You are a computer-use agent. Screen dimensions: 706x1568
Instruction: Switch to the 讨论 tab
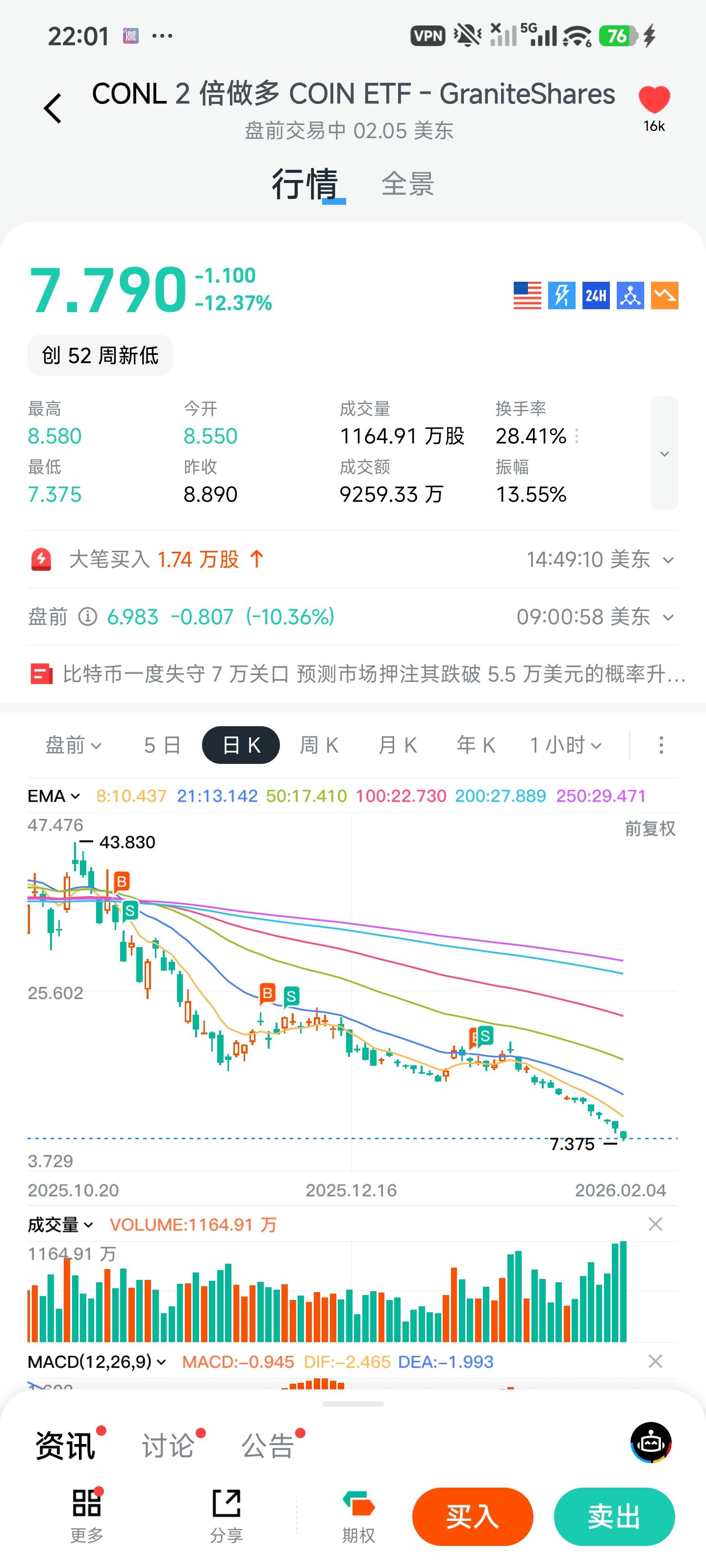168,1445
